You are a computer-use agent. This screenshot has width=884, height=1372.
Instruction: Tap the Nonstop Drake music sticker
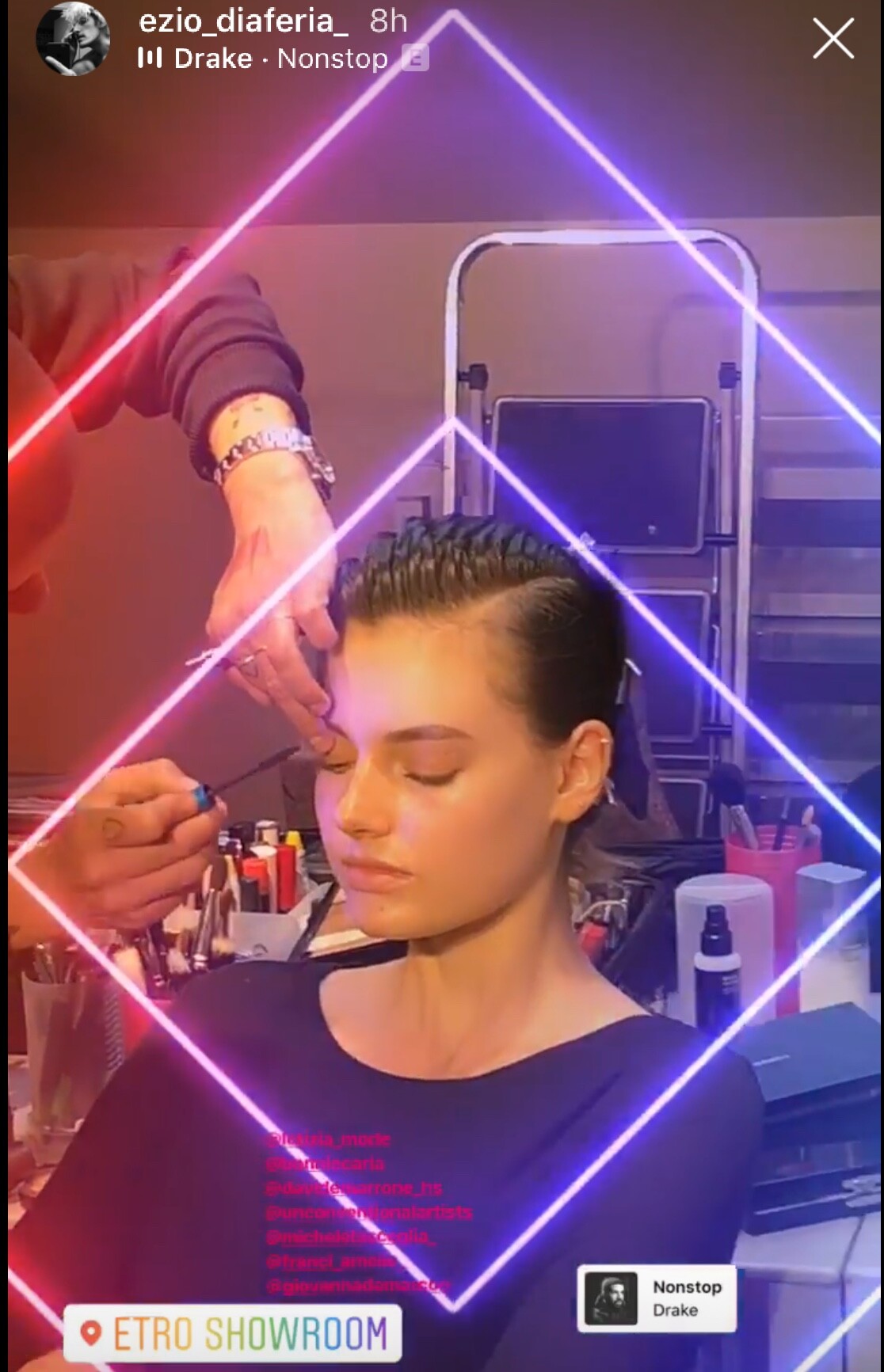pos(657,1298)
